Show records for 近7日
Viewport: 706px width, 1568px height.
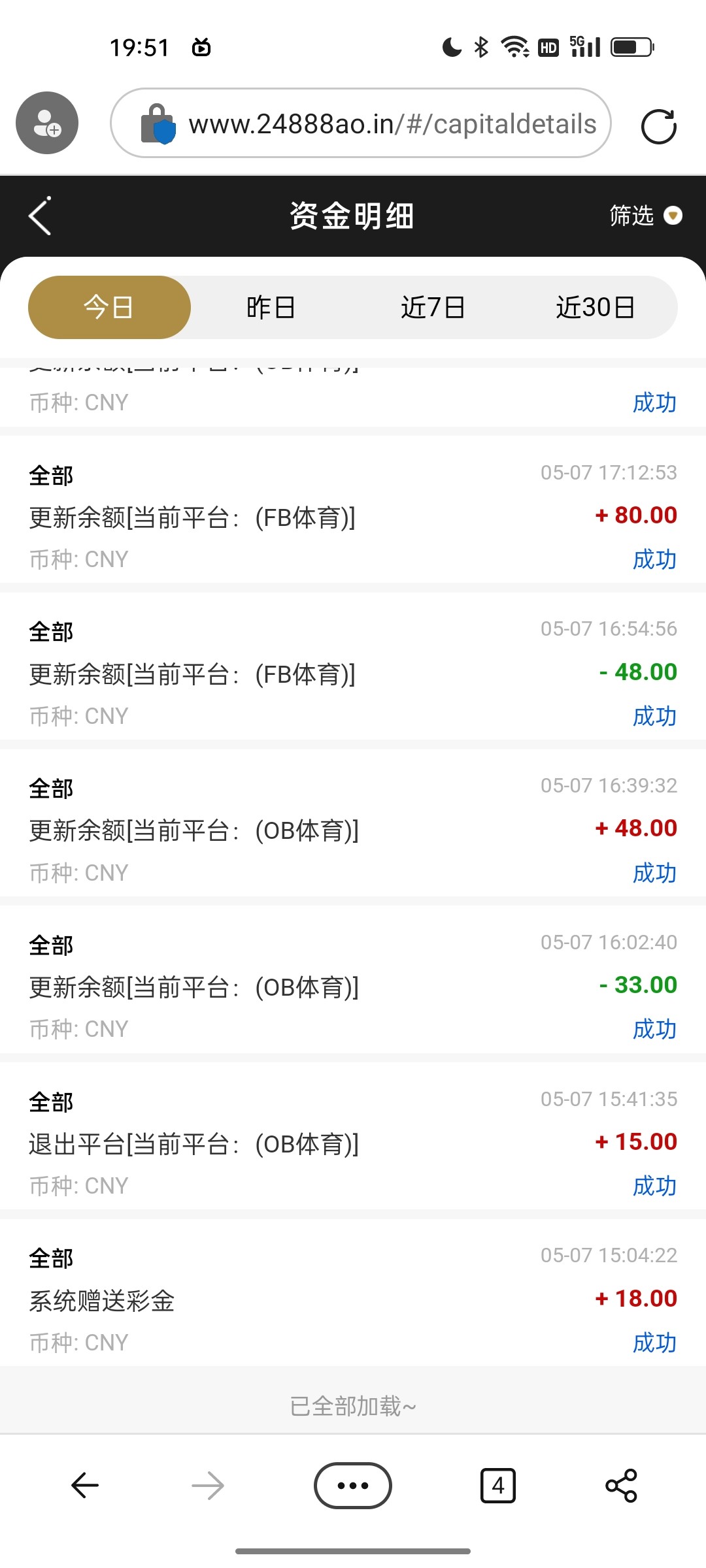click(433, 307)
